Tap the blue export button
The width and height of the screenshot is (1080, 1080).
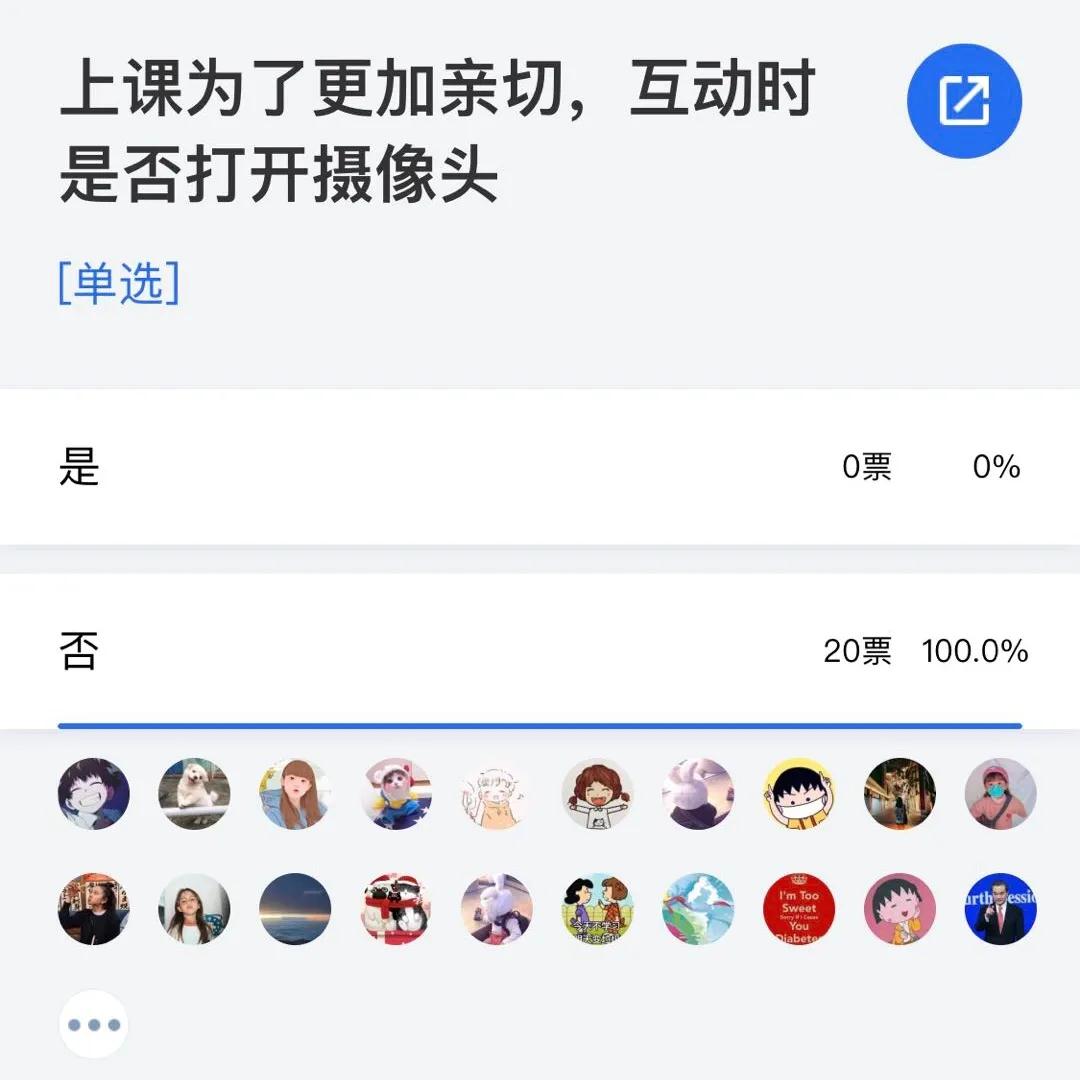pyautogui.click(x=964, y=101)
